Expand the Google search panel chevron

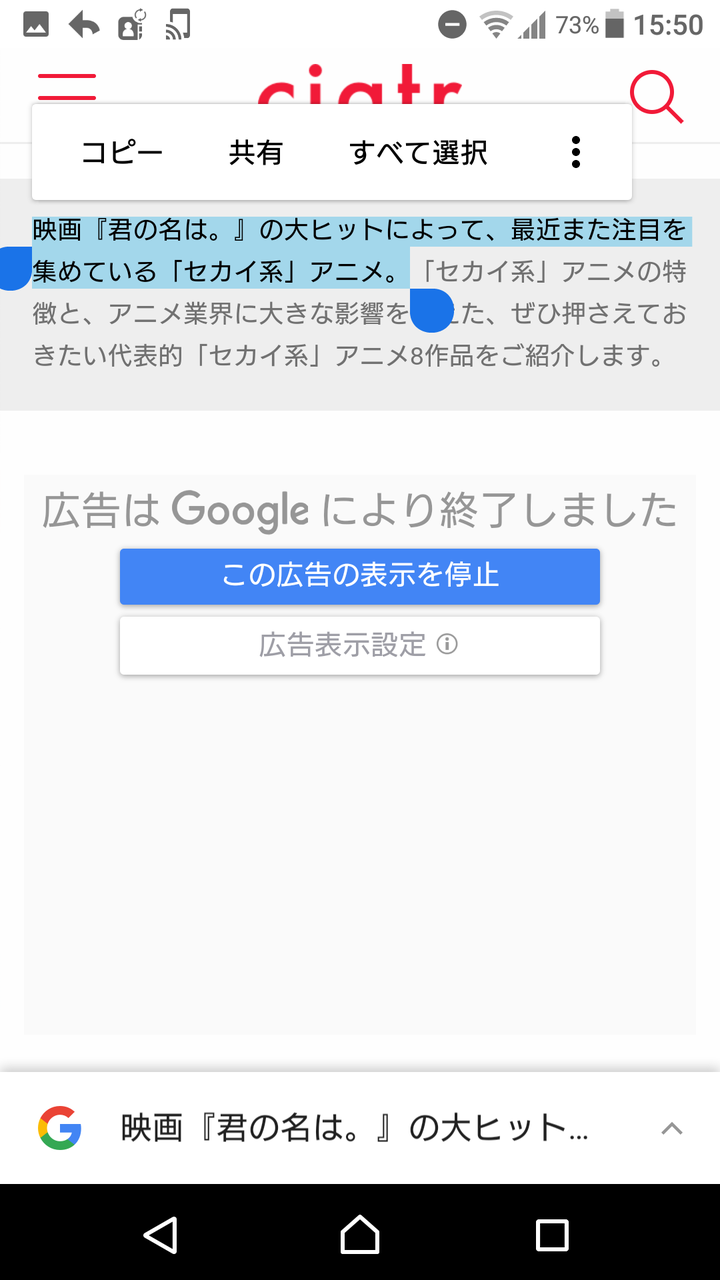click(672, 1129)
